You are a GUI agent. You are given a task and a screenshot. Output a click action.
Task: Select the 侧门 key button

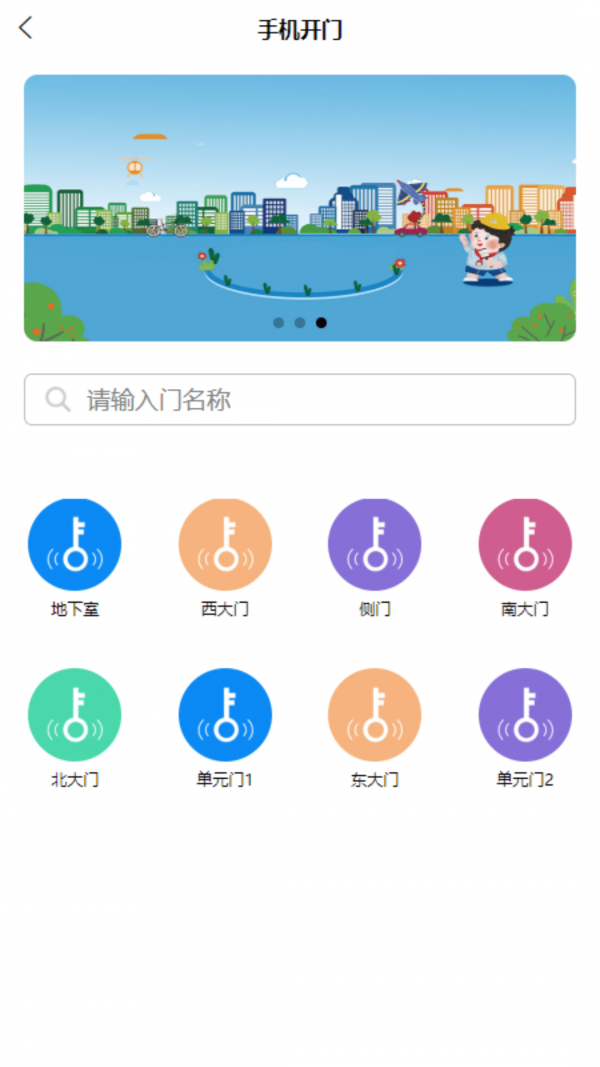tap(375, 545)
